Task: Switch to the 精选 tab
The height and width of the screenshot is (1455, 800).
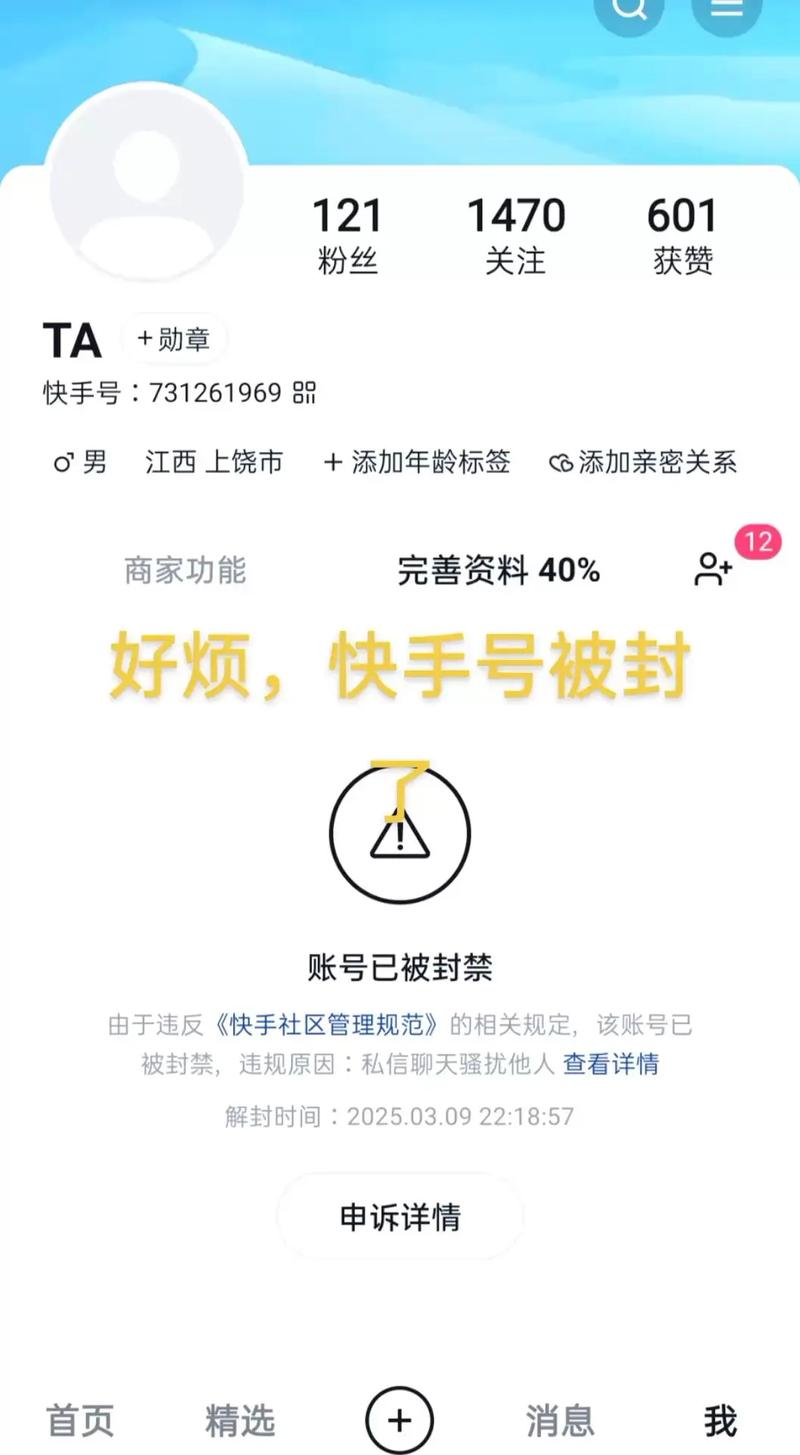Action: point(238,1419)
